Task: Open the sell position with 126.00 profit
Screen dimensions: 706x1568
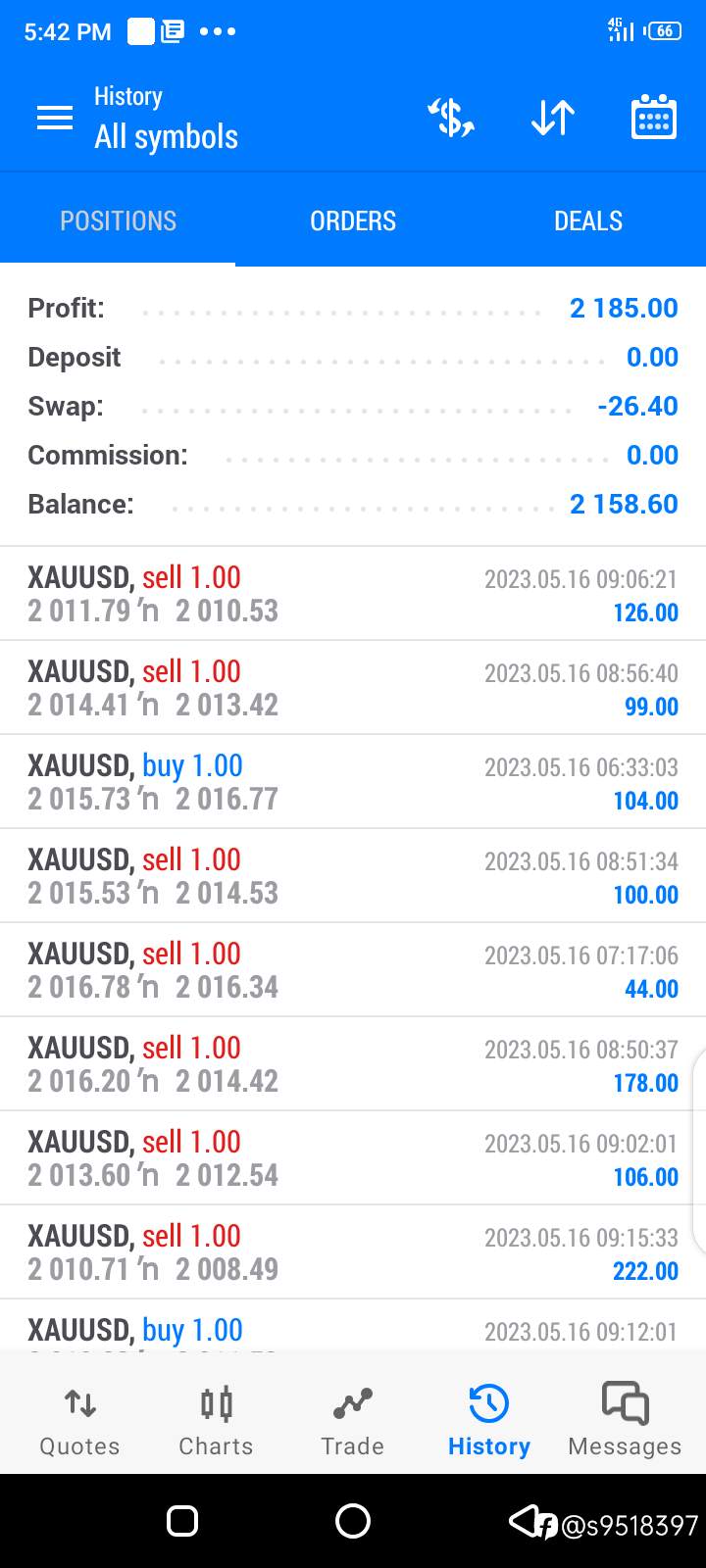Action: click(x=353, y=594)
